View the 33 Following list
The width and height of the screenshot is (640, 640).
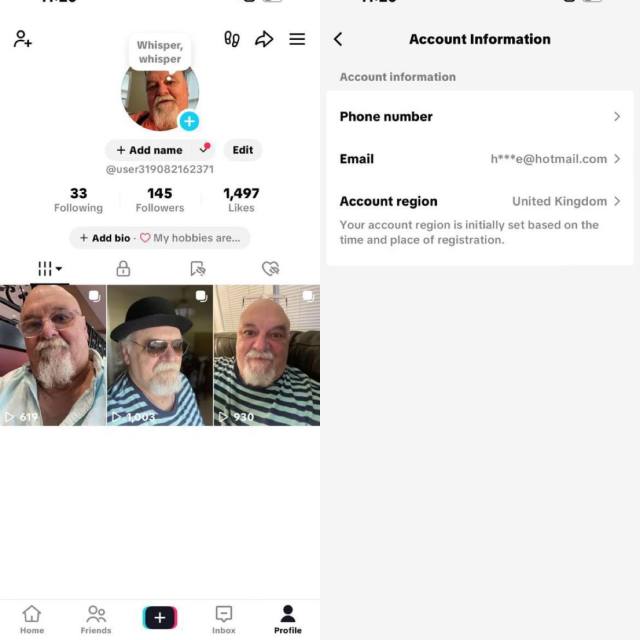[78, 200]
